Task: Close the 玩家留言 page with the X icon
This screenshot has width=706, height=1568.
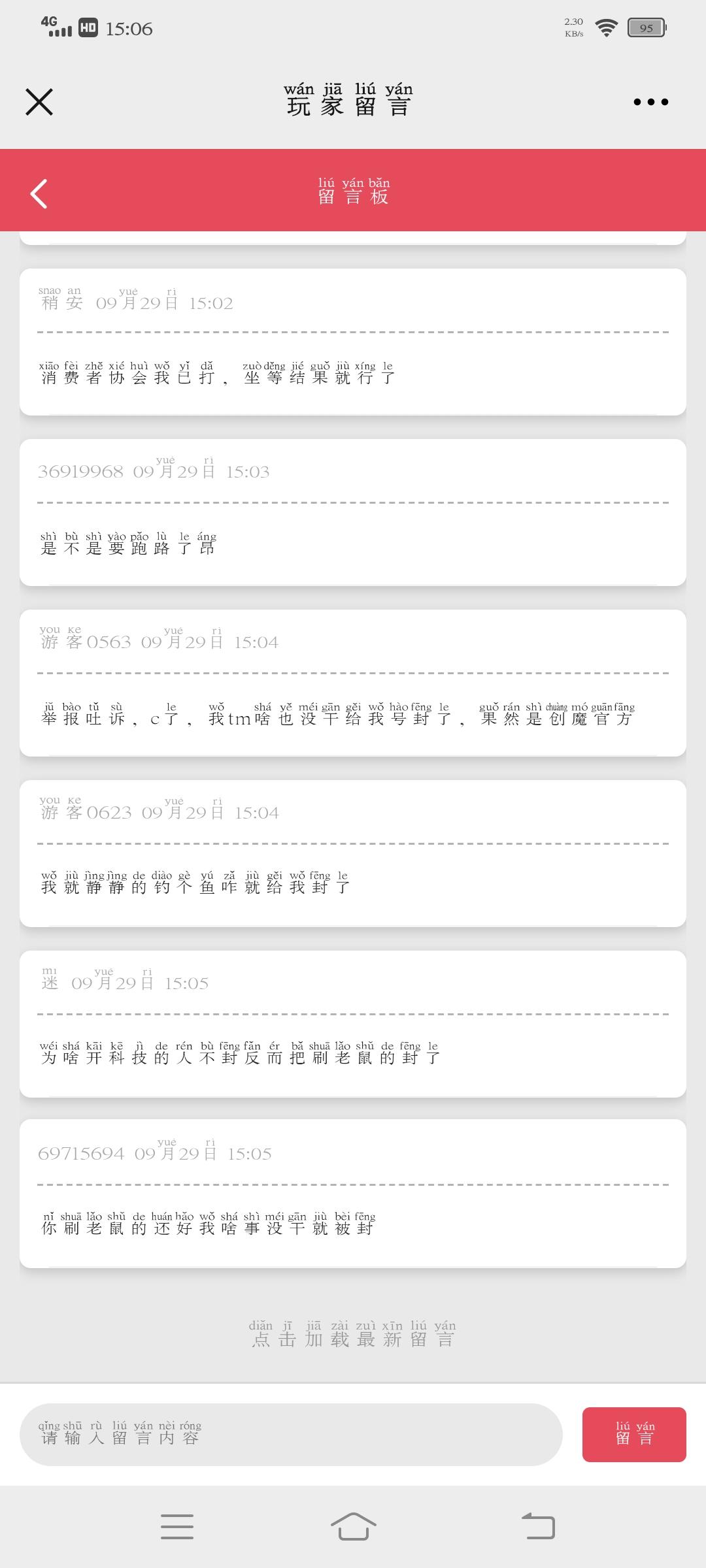Action: [39, 101]
